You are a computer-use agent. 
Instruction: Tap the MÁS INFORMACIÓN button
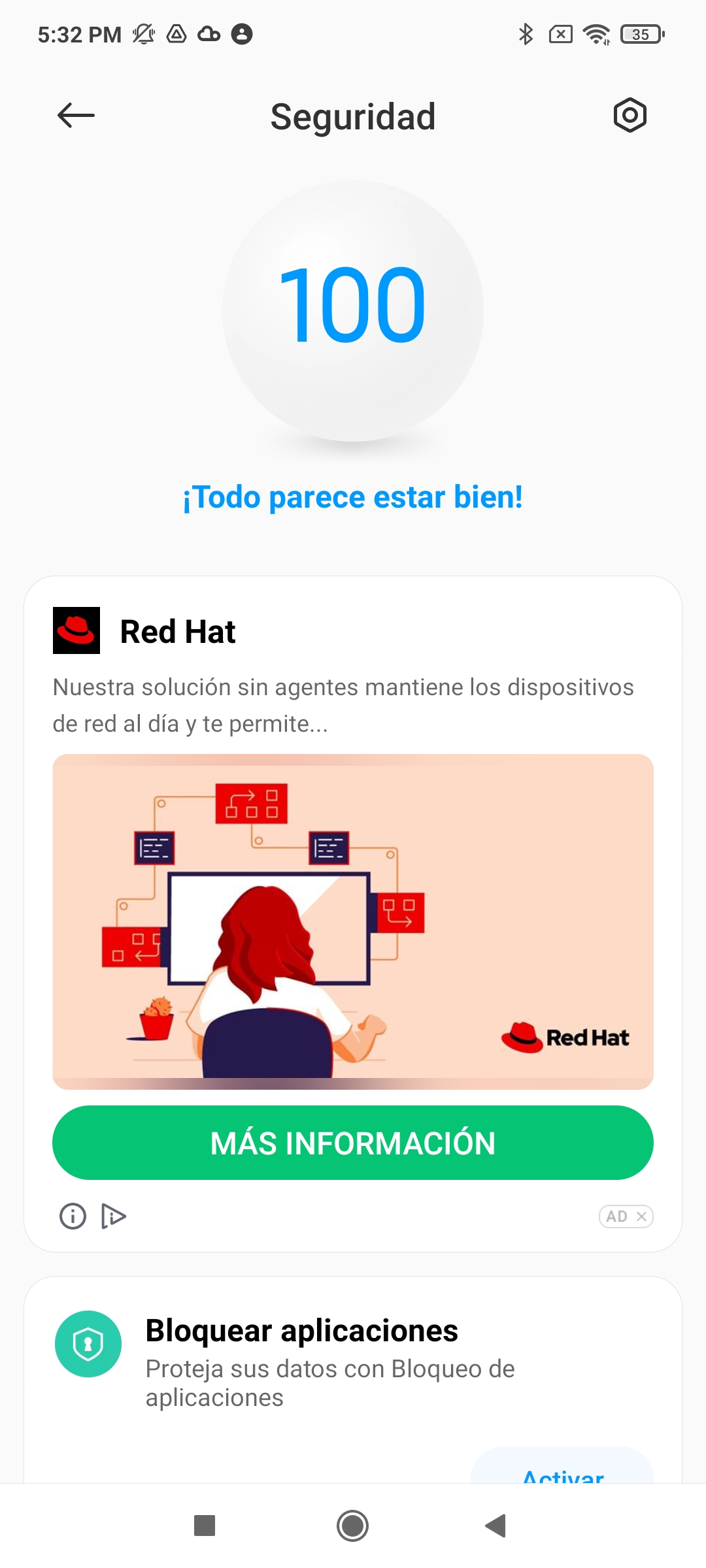tap(353, 1143)
